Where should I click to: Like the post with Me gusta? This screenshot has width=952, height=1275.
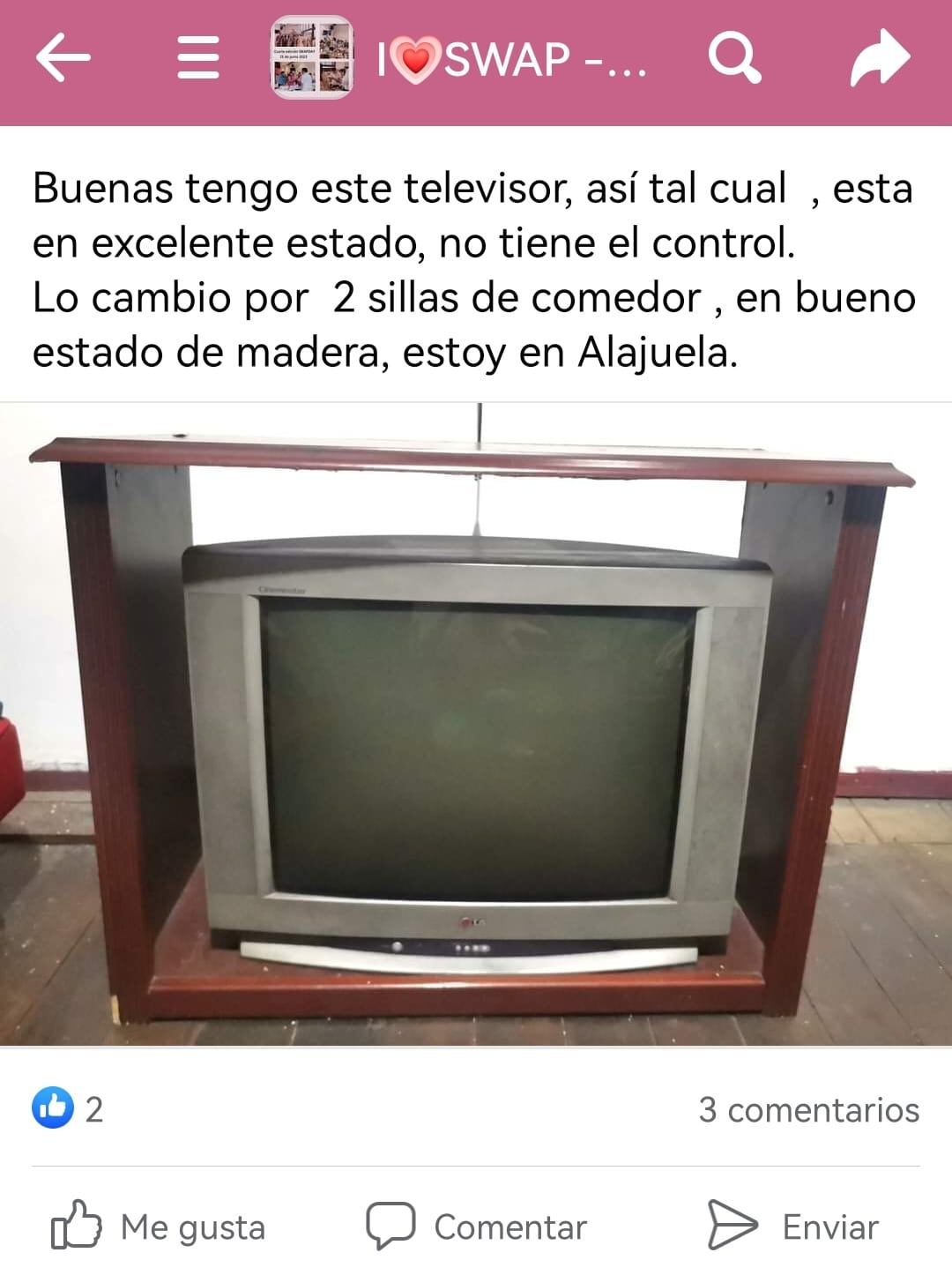coord(160,1226)
